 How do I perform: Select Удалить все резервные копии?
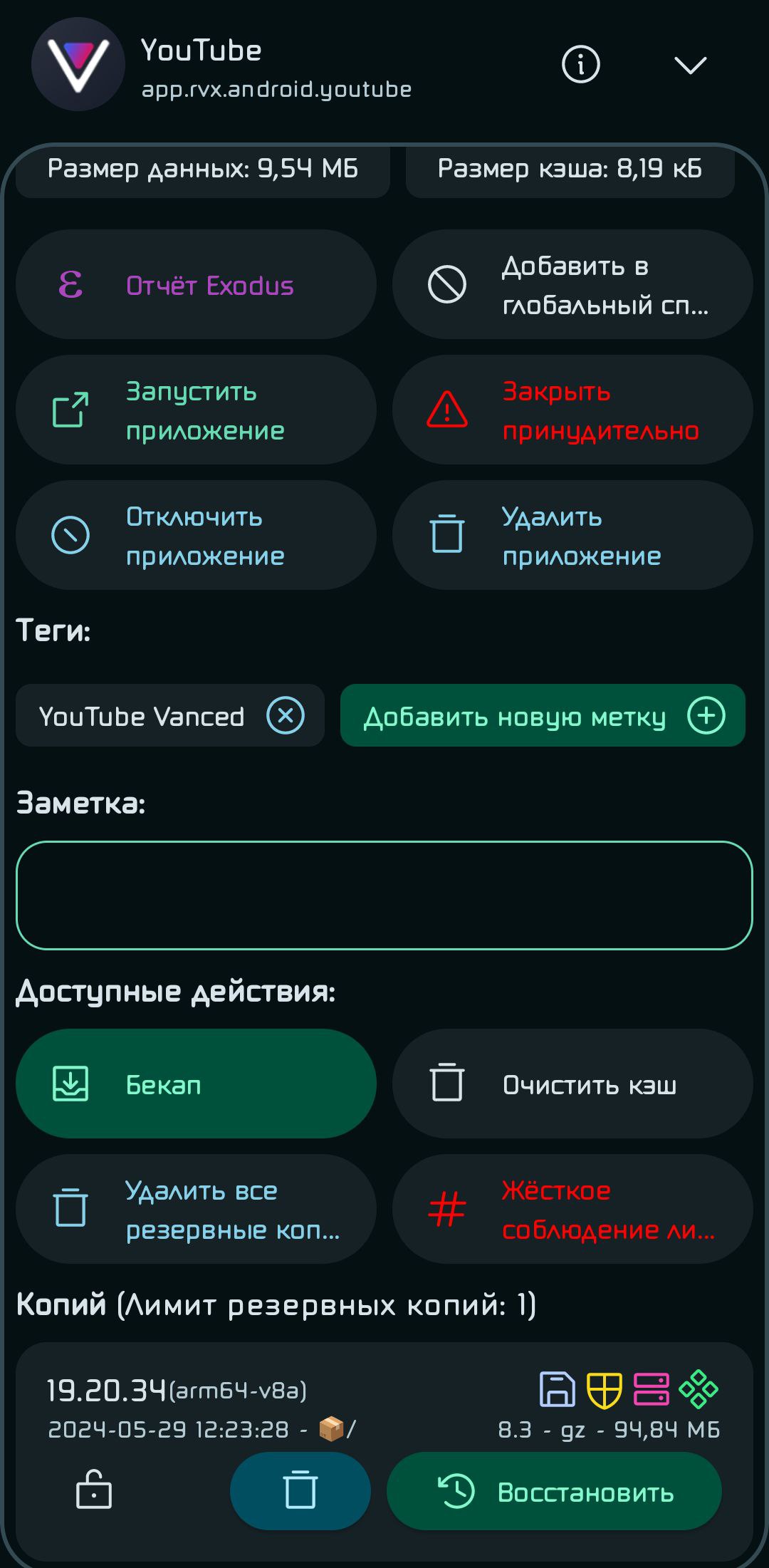(x=196, y=1209)
